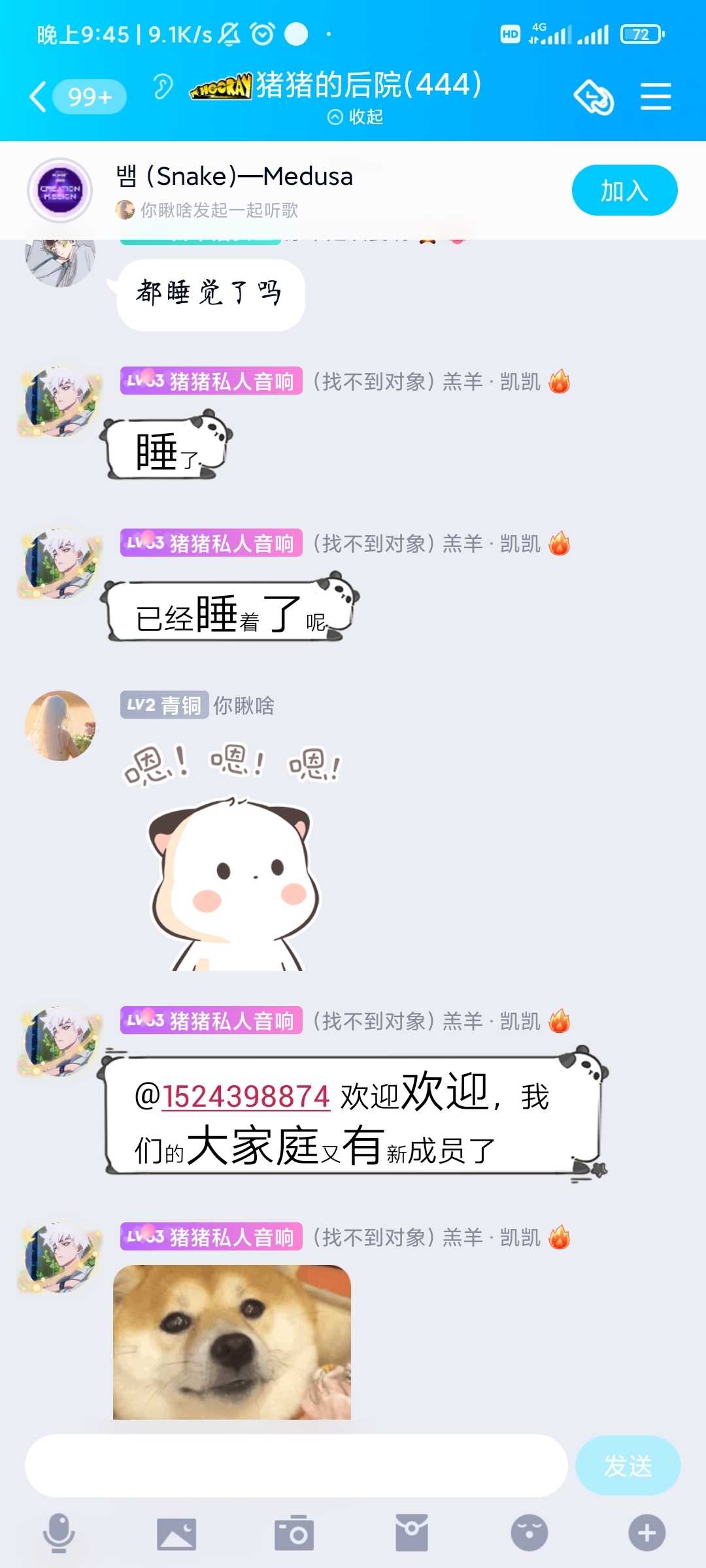Tap the earpiece mode icon
Screen dimensions: 706x1568
(162, 86)
